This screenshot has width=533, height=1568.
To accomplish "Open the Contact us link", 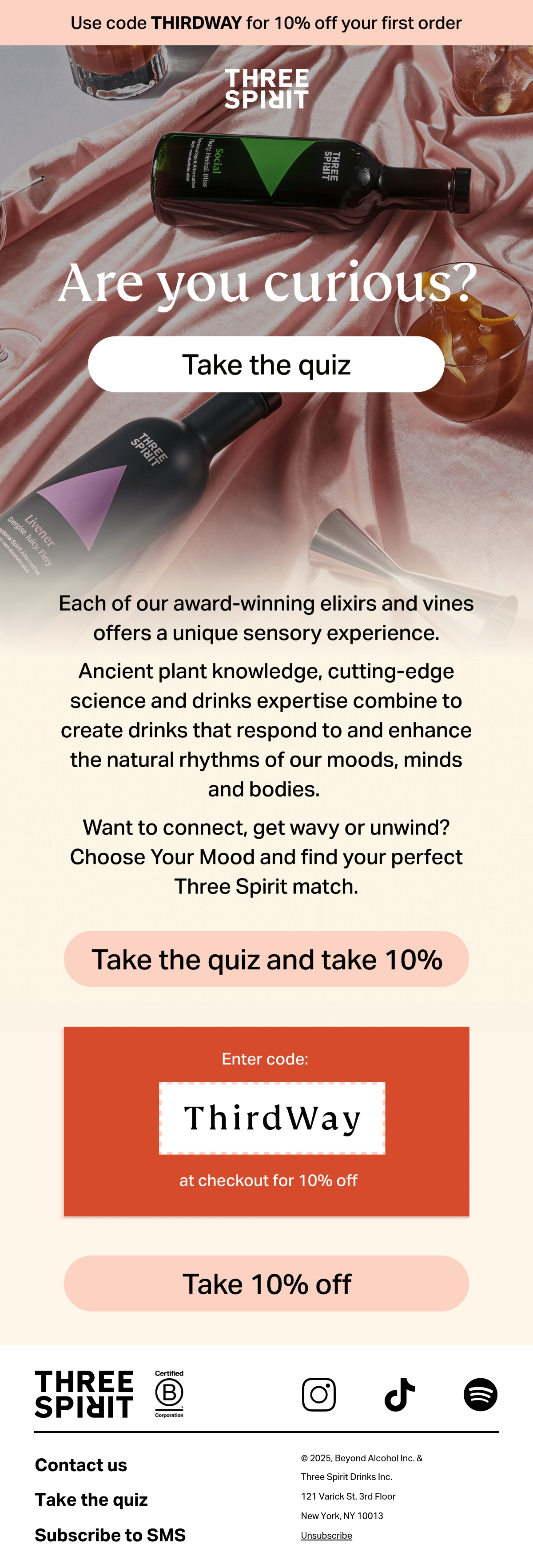I will coord(81,1464).
